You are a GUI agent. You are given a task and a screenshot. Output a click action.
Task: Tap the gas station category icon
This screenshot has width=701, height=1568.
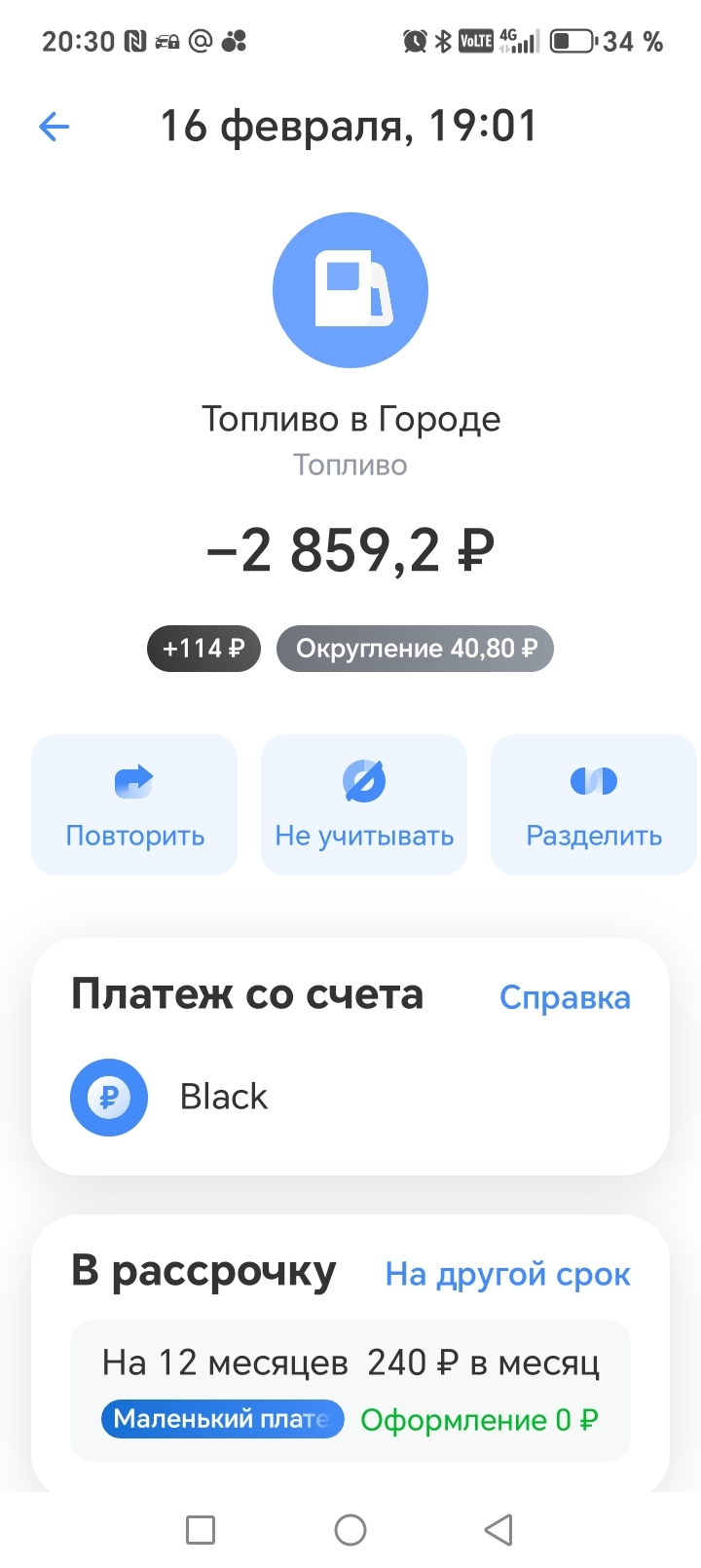point(350,290)
